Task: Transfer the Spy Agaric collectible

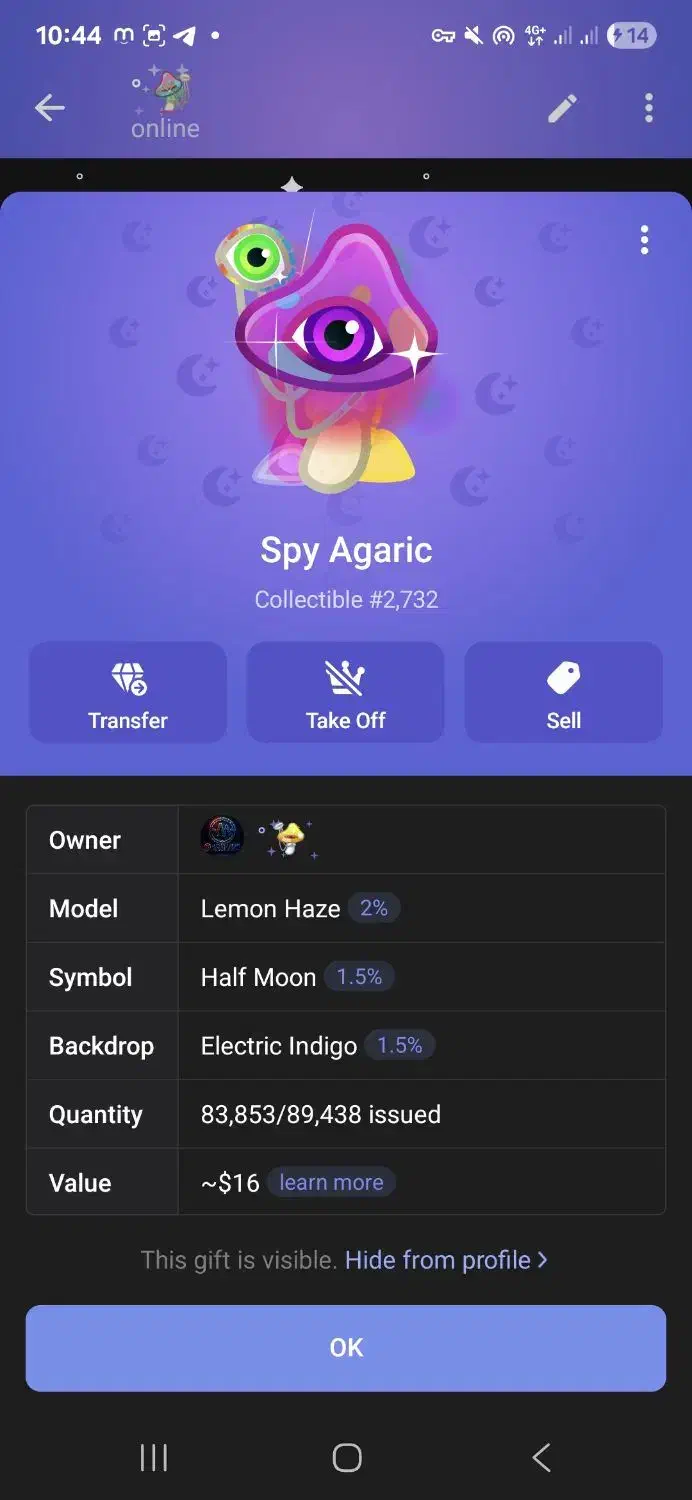Action: (x=128, y=693)
